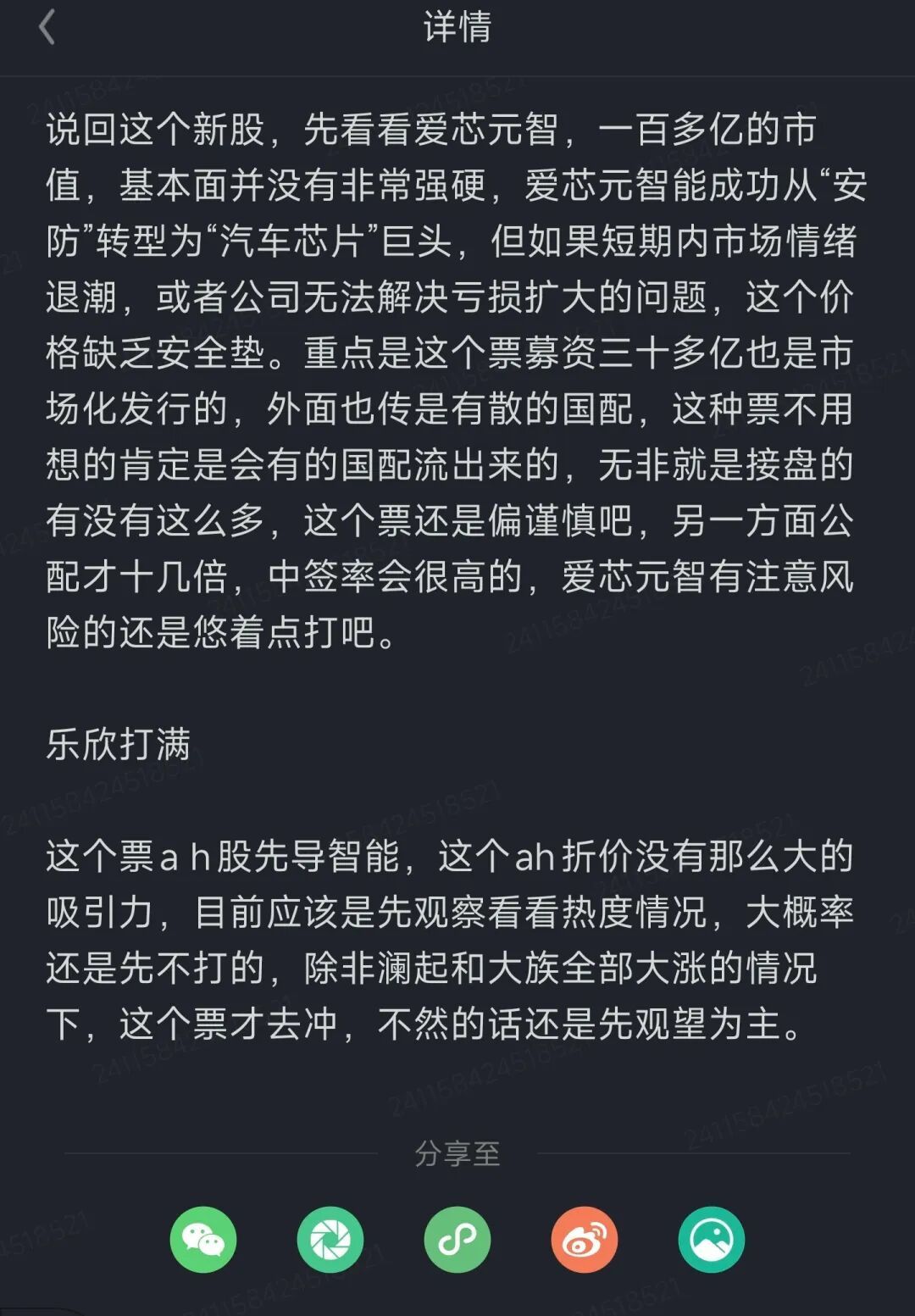Copy the share link
This screenshot has width=915, height=1316.
coord(457,1240)
